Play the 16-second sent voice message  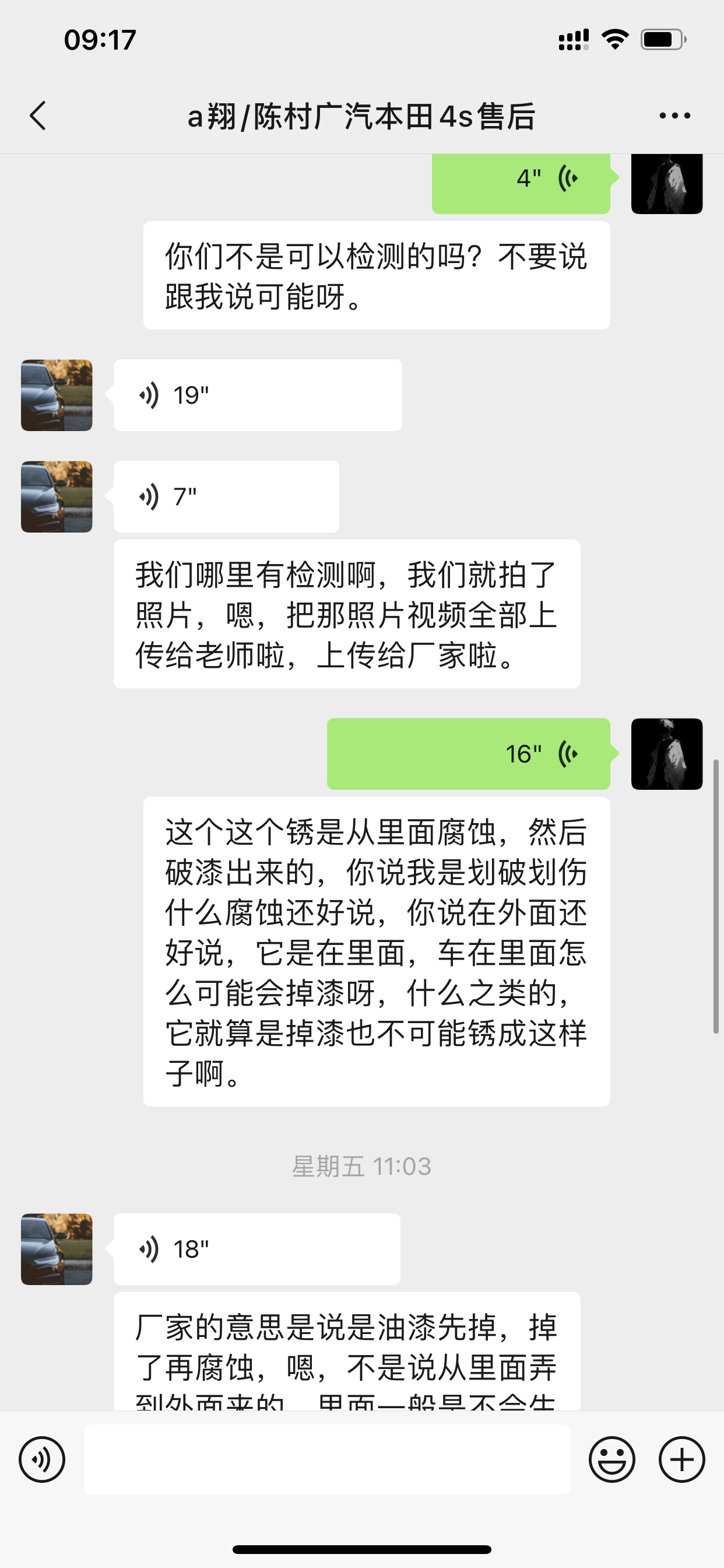[468, 754]
